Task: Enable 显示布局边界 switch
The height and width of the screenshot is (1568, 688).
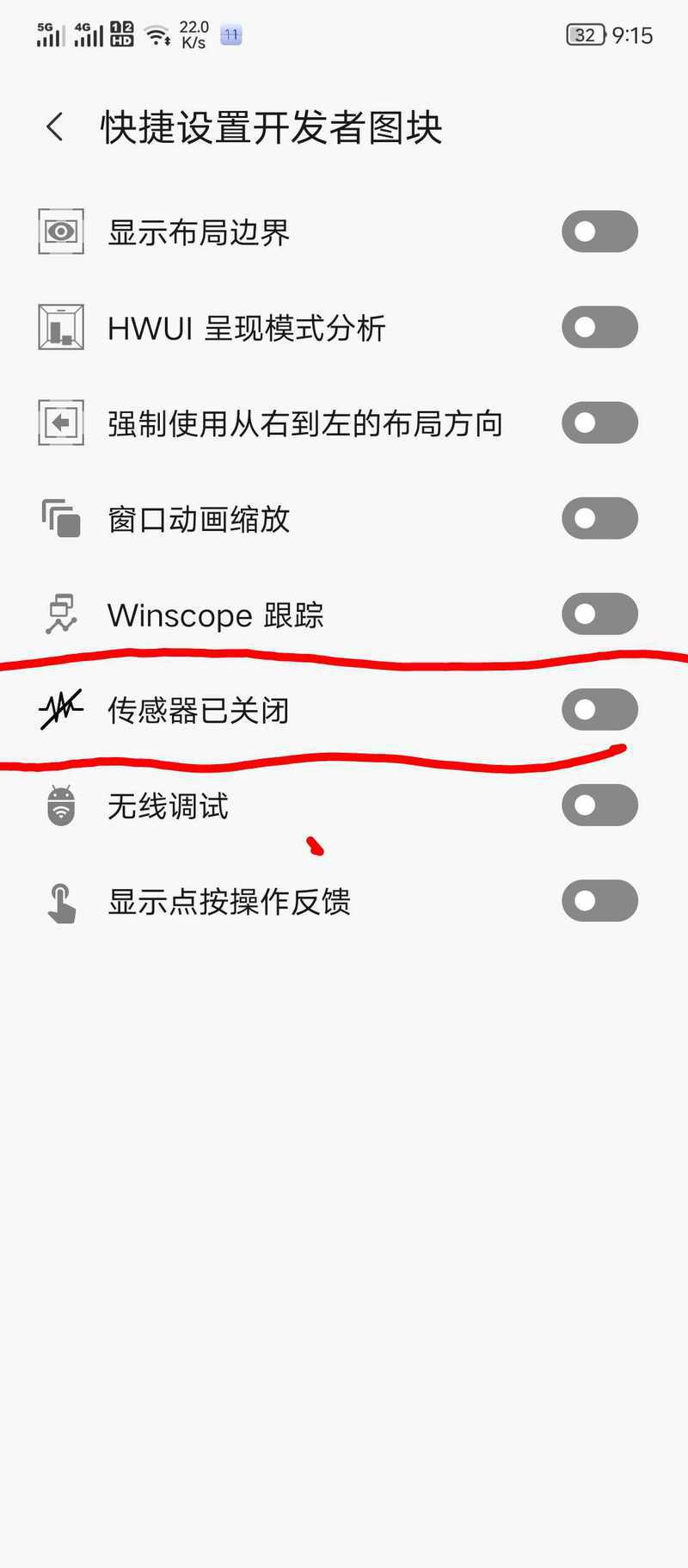Action: pyautogui.click(x=599, y=231)
